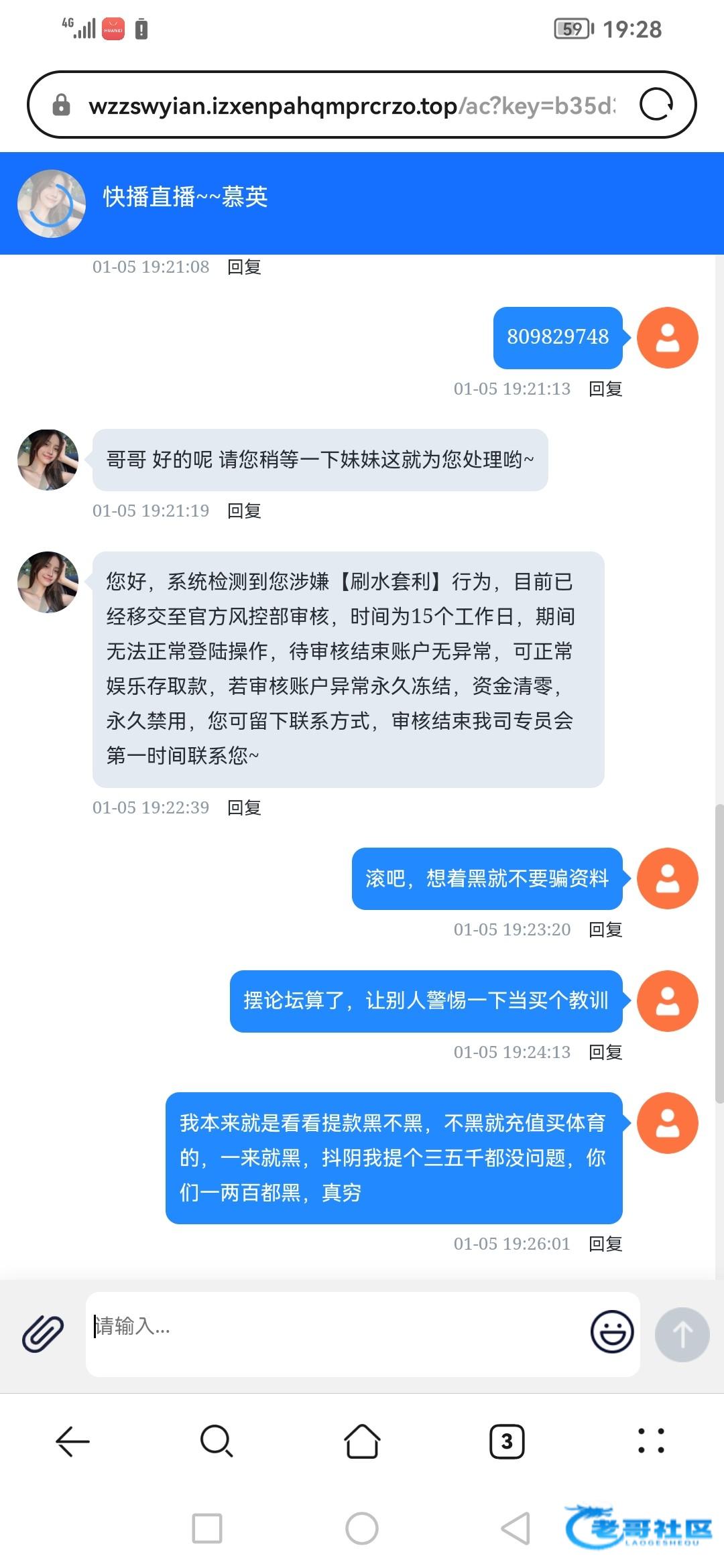The width and height of the screenshot is (724, 1568).
Task: Tap 回复 under the 19:26:01 message
Action: (605, 1244)
